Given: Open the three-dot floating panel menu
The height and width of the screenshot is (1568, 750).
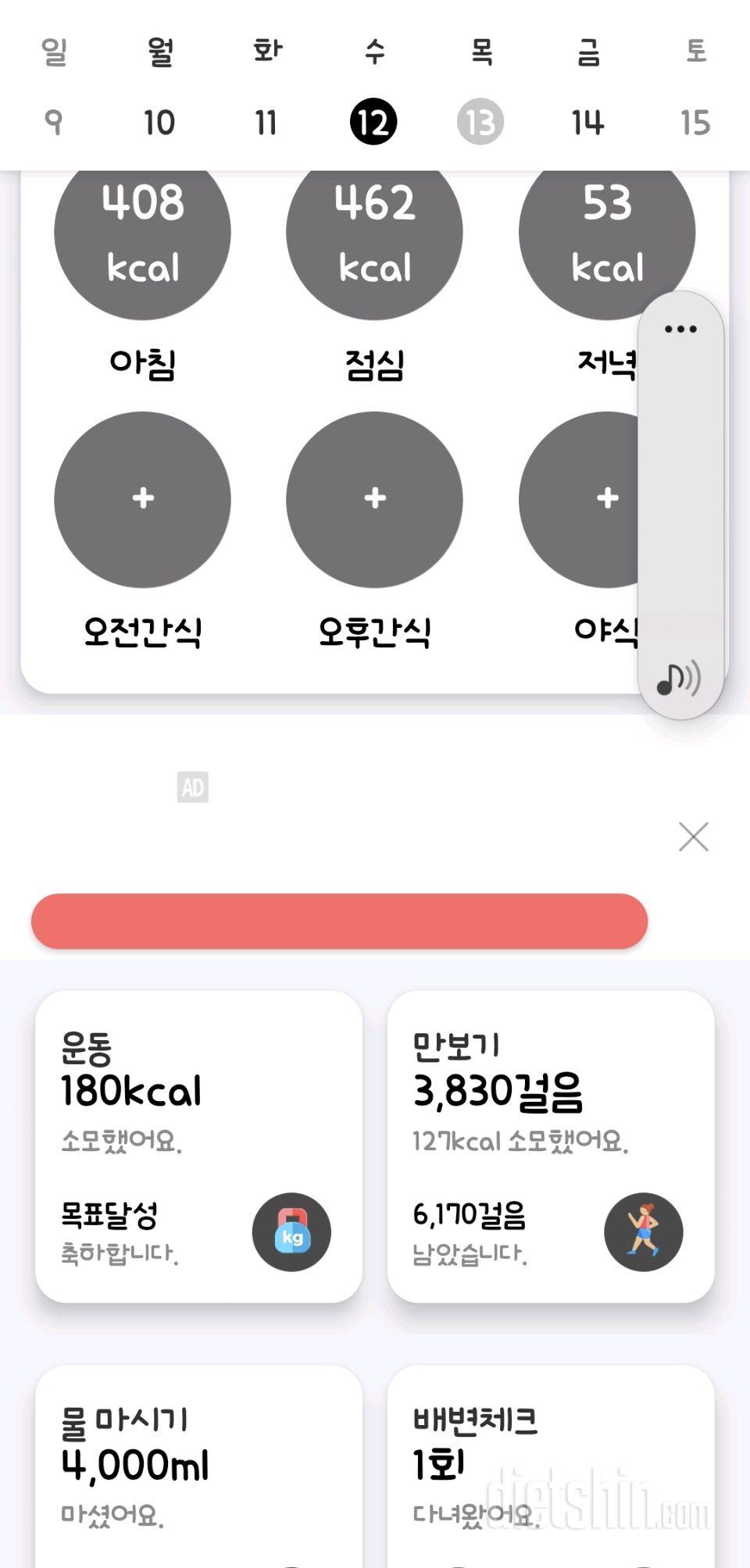Looking at the screenshot, I should pyautogui.click(x=680, y=329).
